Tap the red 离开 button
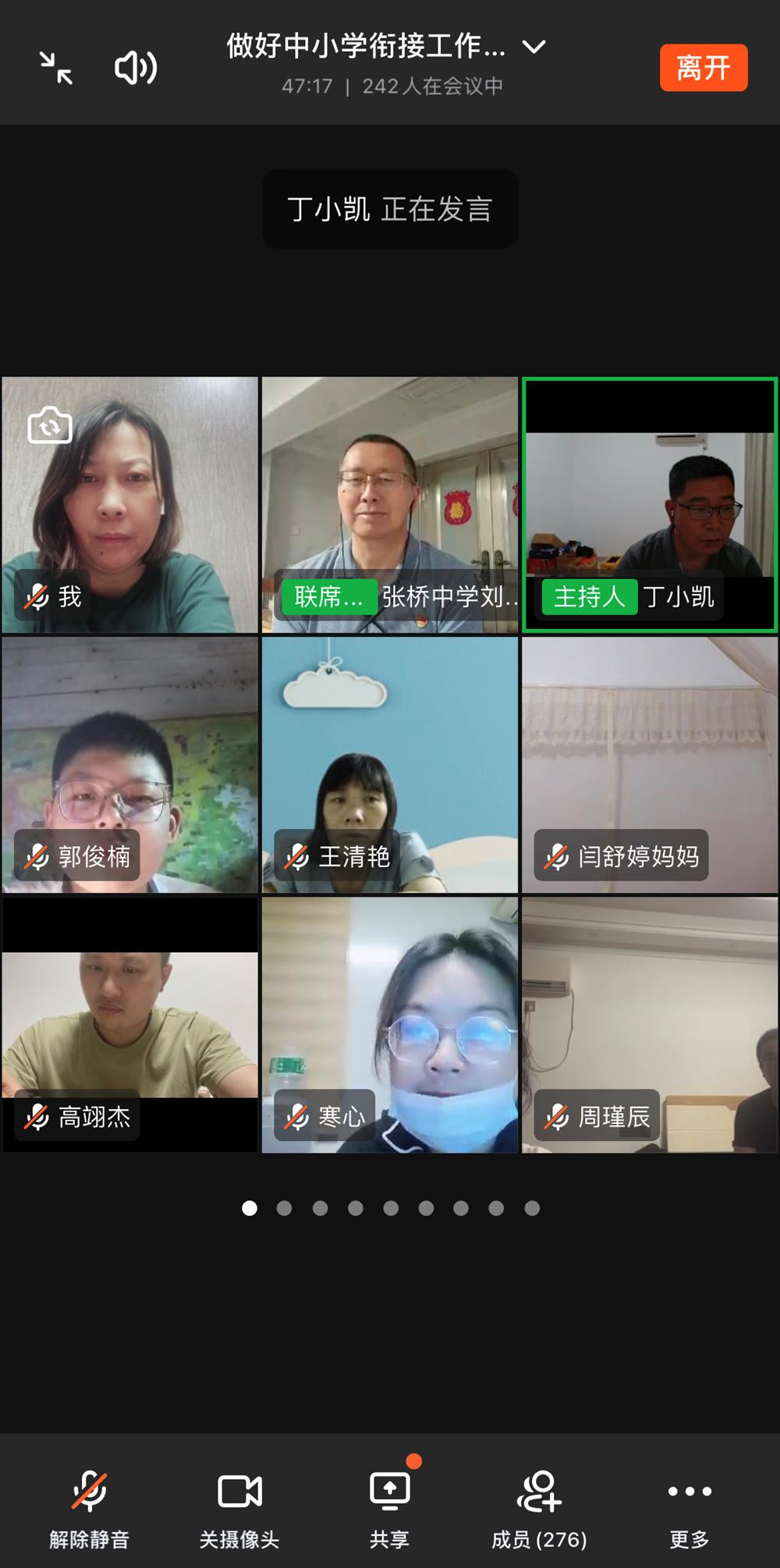The height and width of the screenshot is (1568, 780). point(704,68)
